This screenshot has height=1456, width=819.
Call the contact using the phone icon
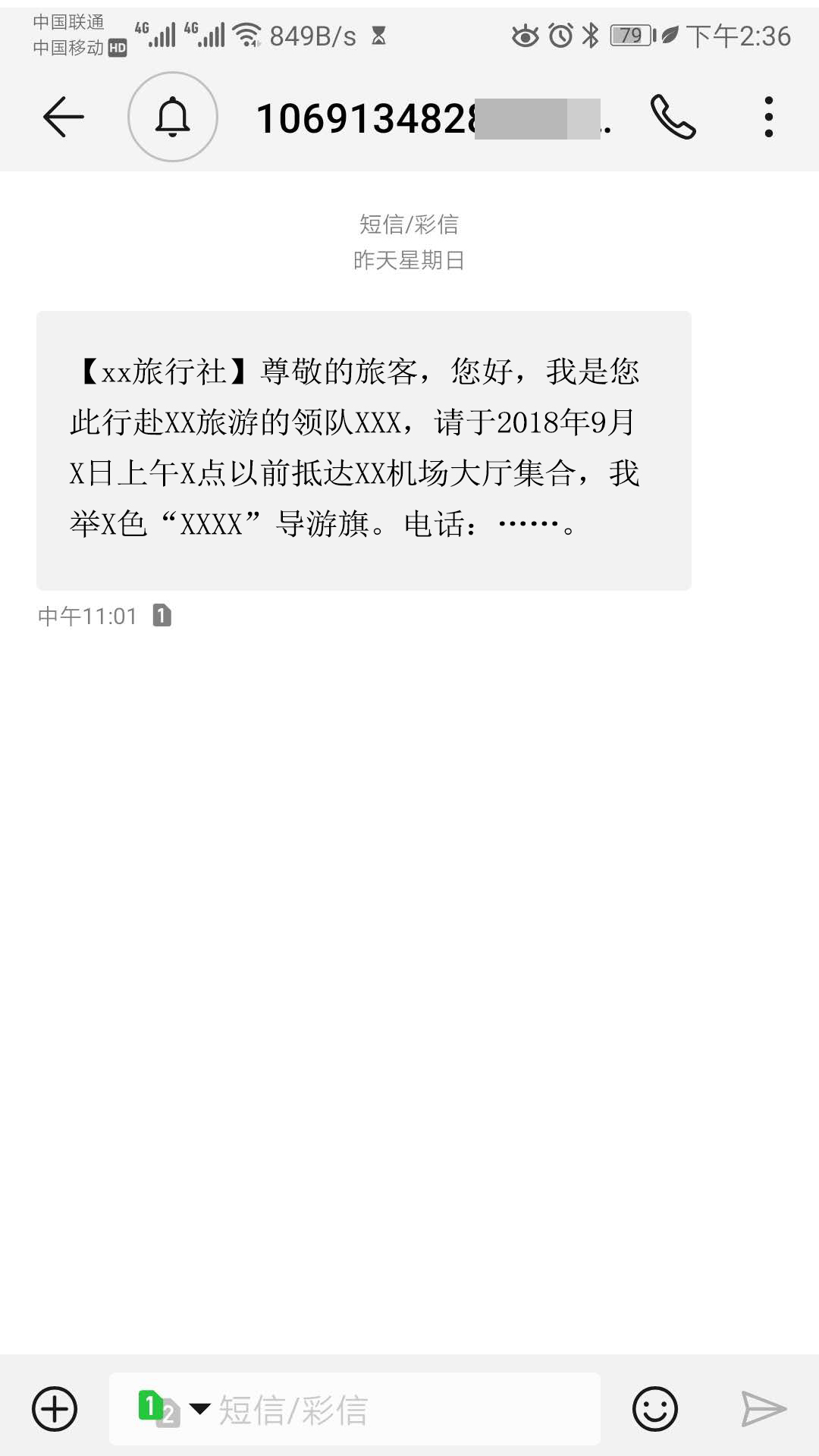670,118
